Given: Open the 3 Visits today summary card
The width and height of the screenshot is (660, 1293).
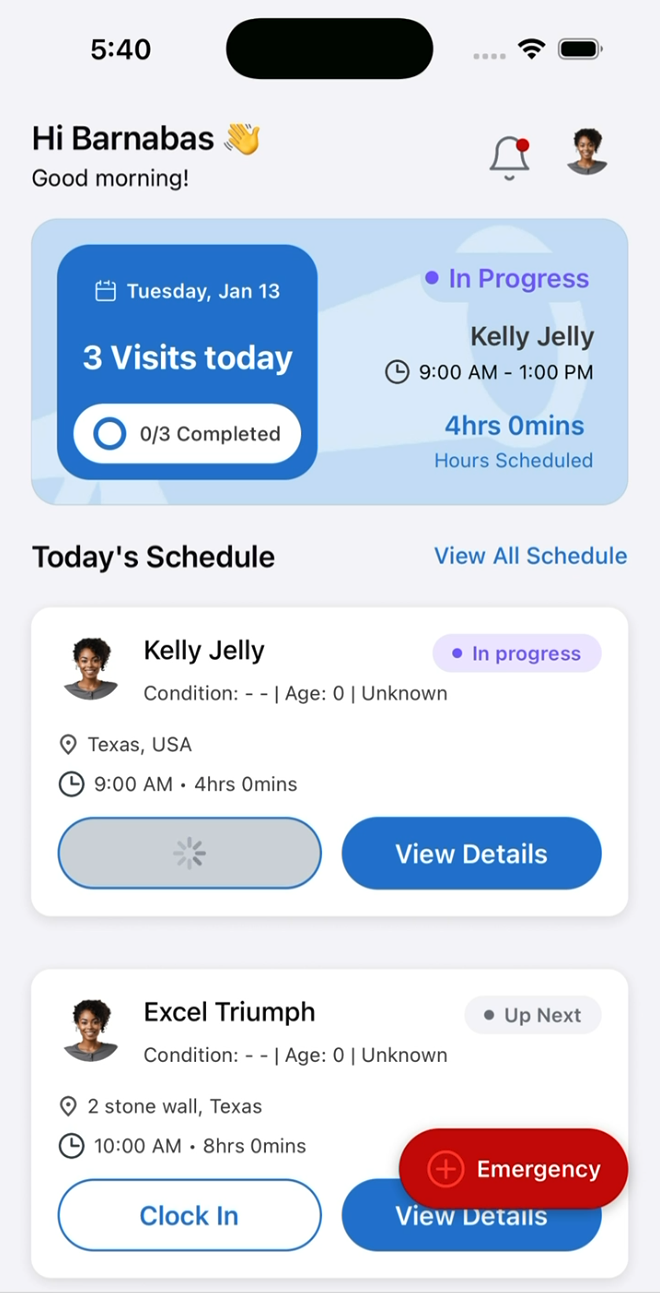Looking at the screenshot, I should click(187, 361).
